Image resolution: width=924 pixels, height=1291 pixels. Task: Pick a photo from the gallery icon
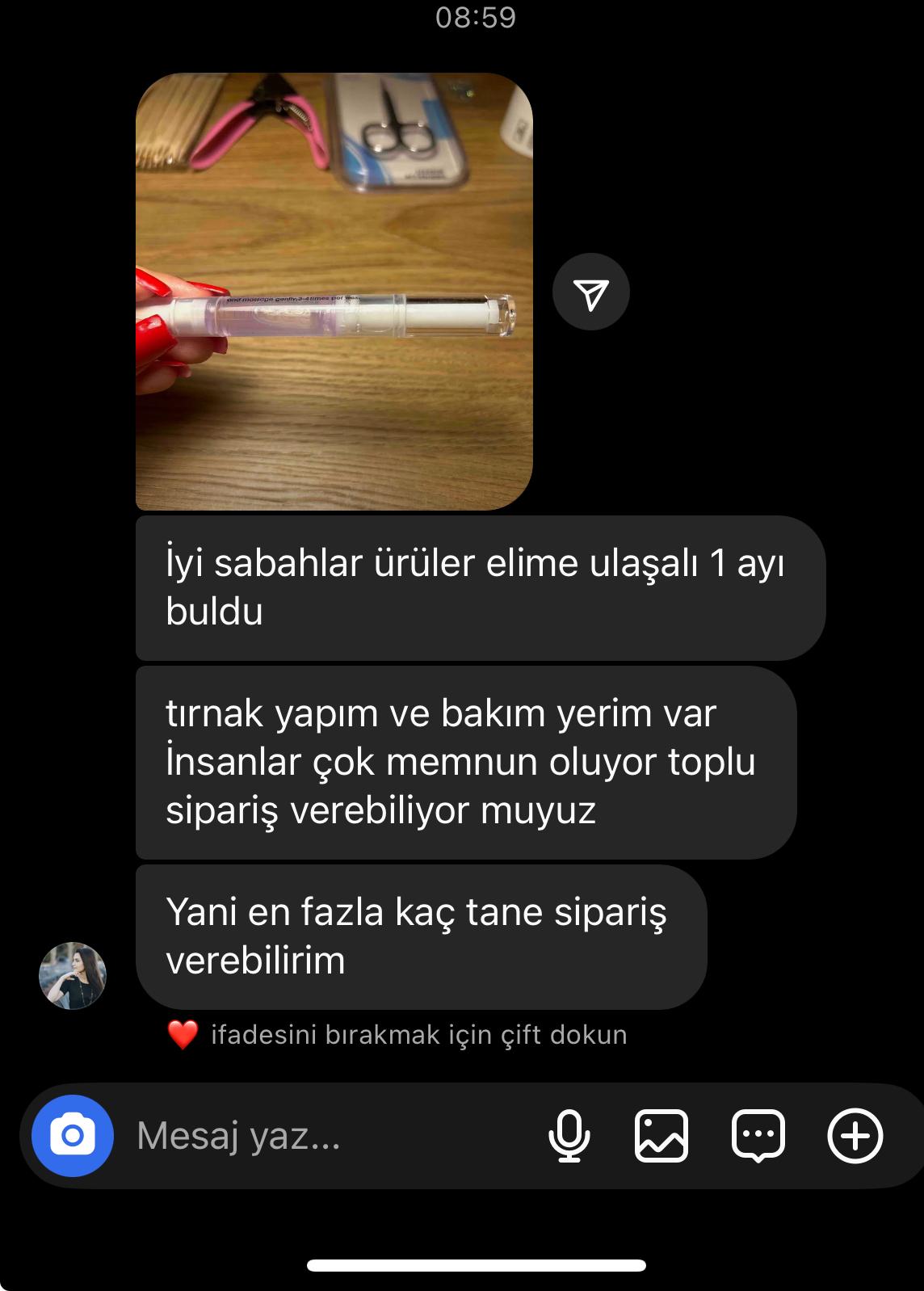coord(661,1135)
